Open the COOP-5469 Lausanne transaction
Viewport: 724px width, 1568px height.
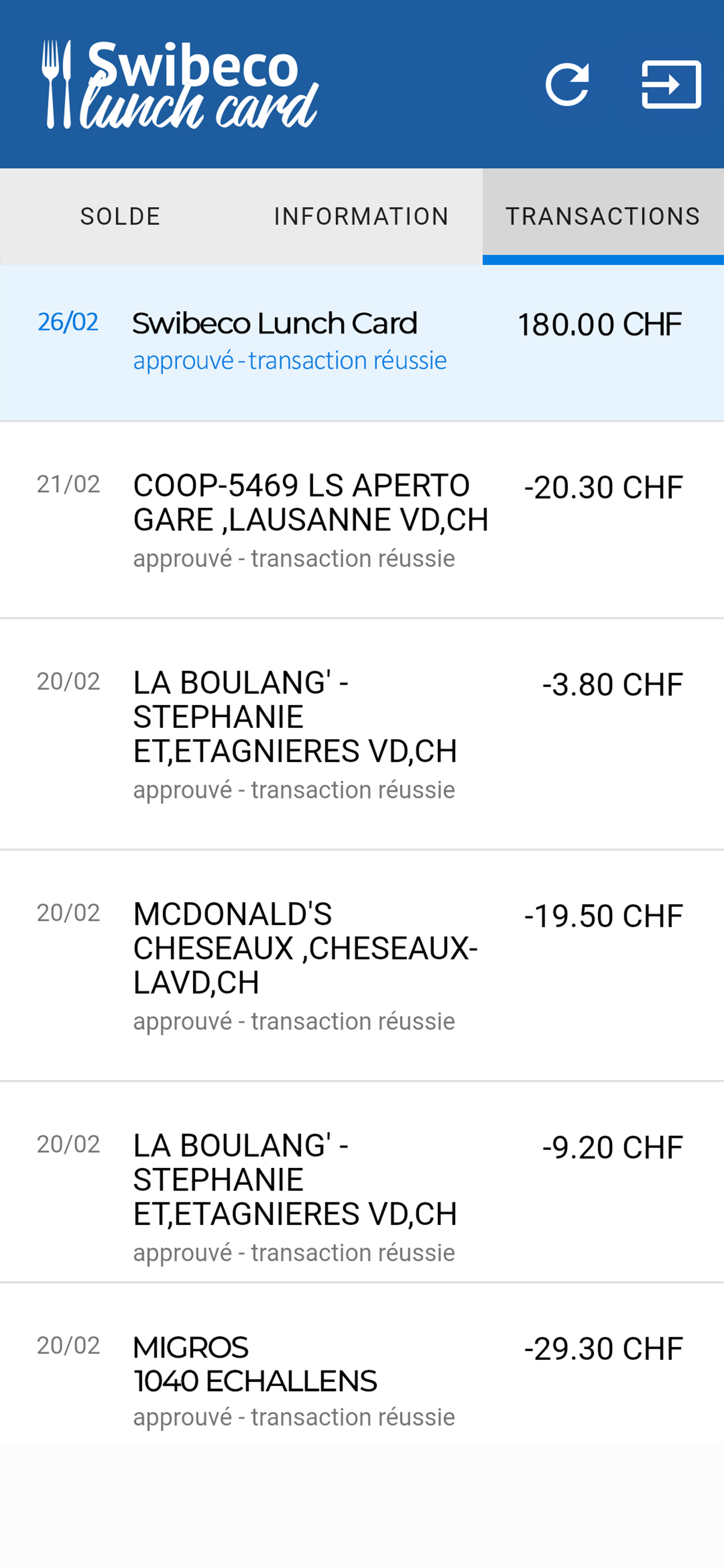coord(362,520)
